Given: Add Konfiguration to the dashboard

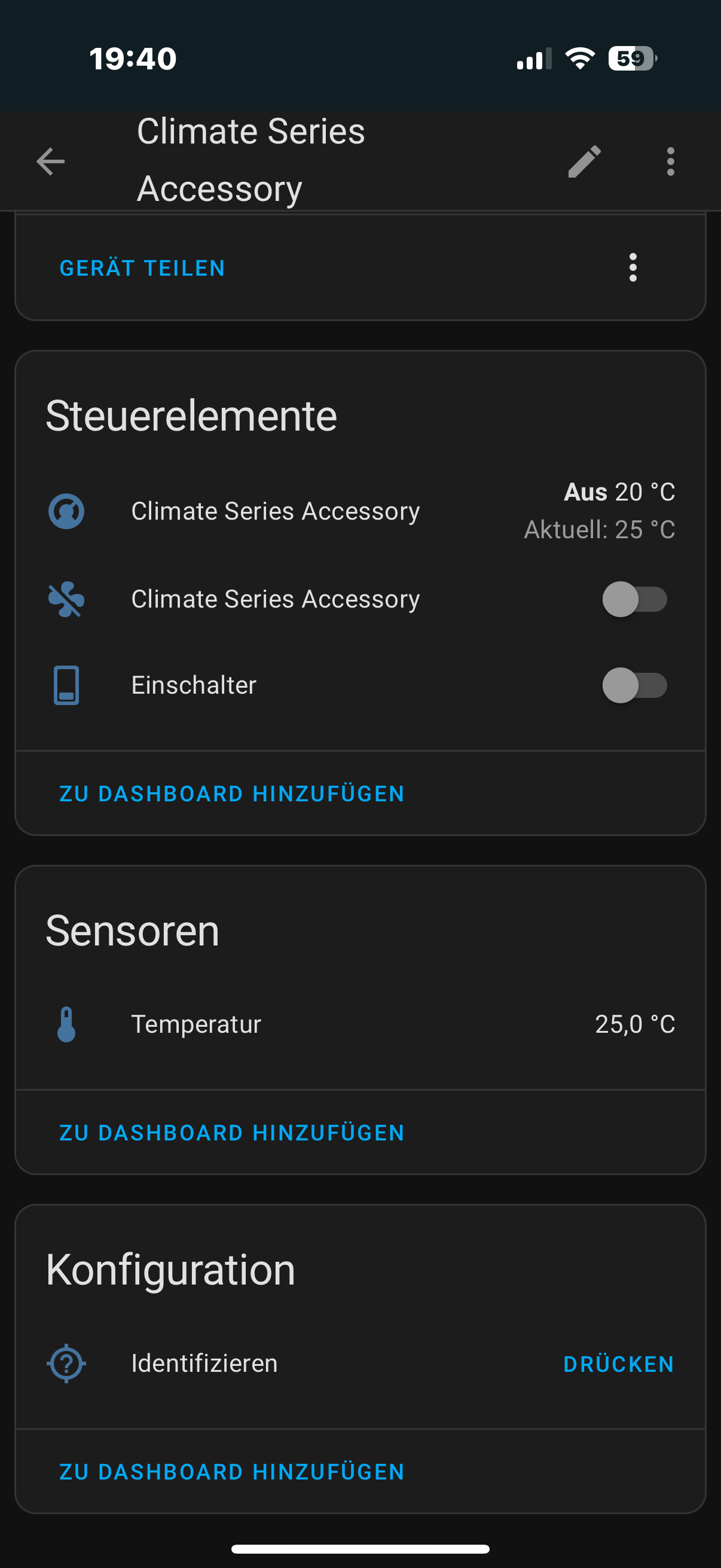Looking at the screenshot, I should 232,1472.
